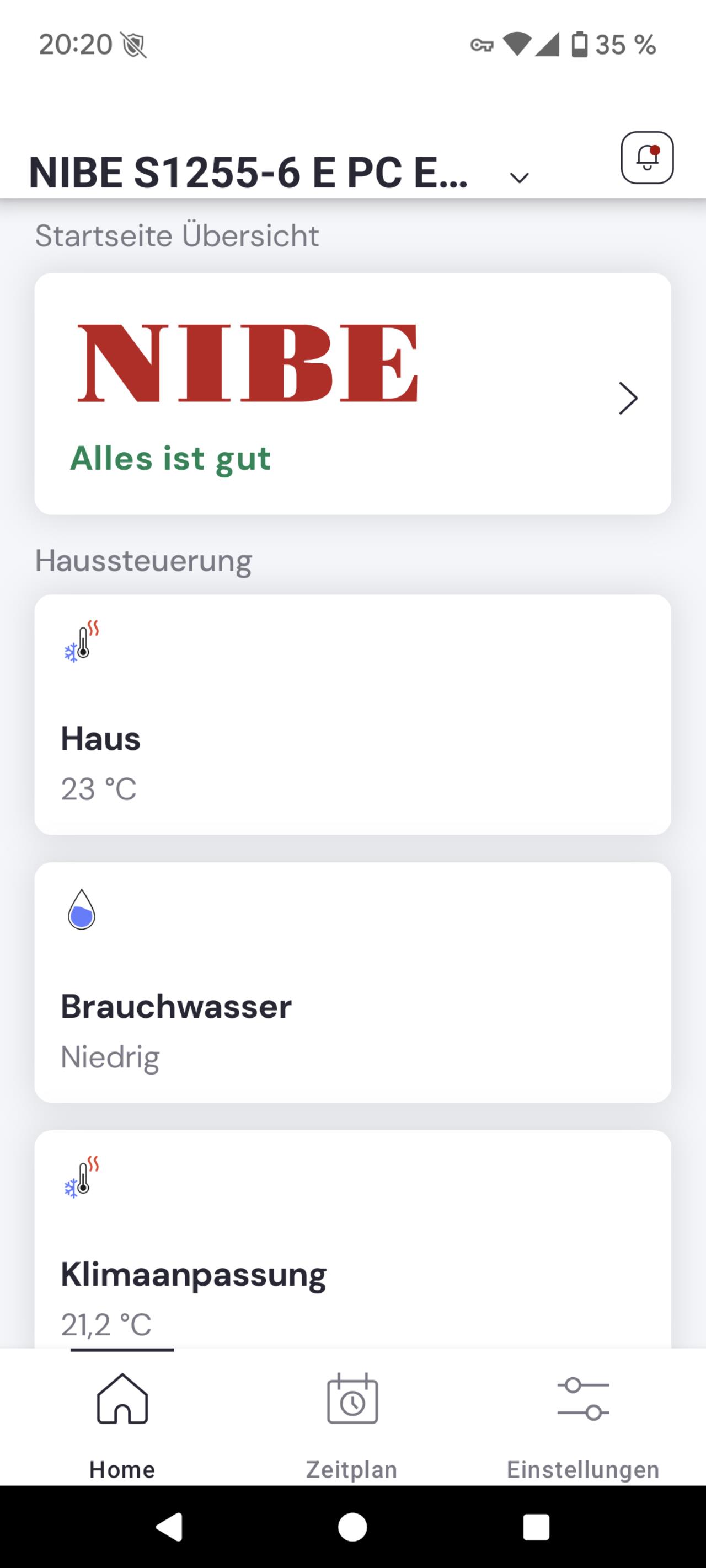This screenshot has height=1568, width=706.
Task: Tap the system back button
Action: (x=169, y=1527)
